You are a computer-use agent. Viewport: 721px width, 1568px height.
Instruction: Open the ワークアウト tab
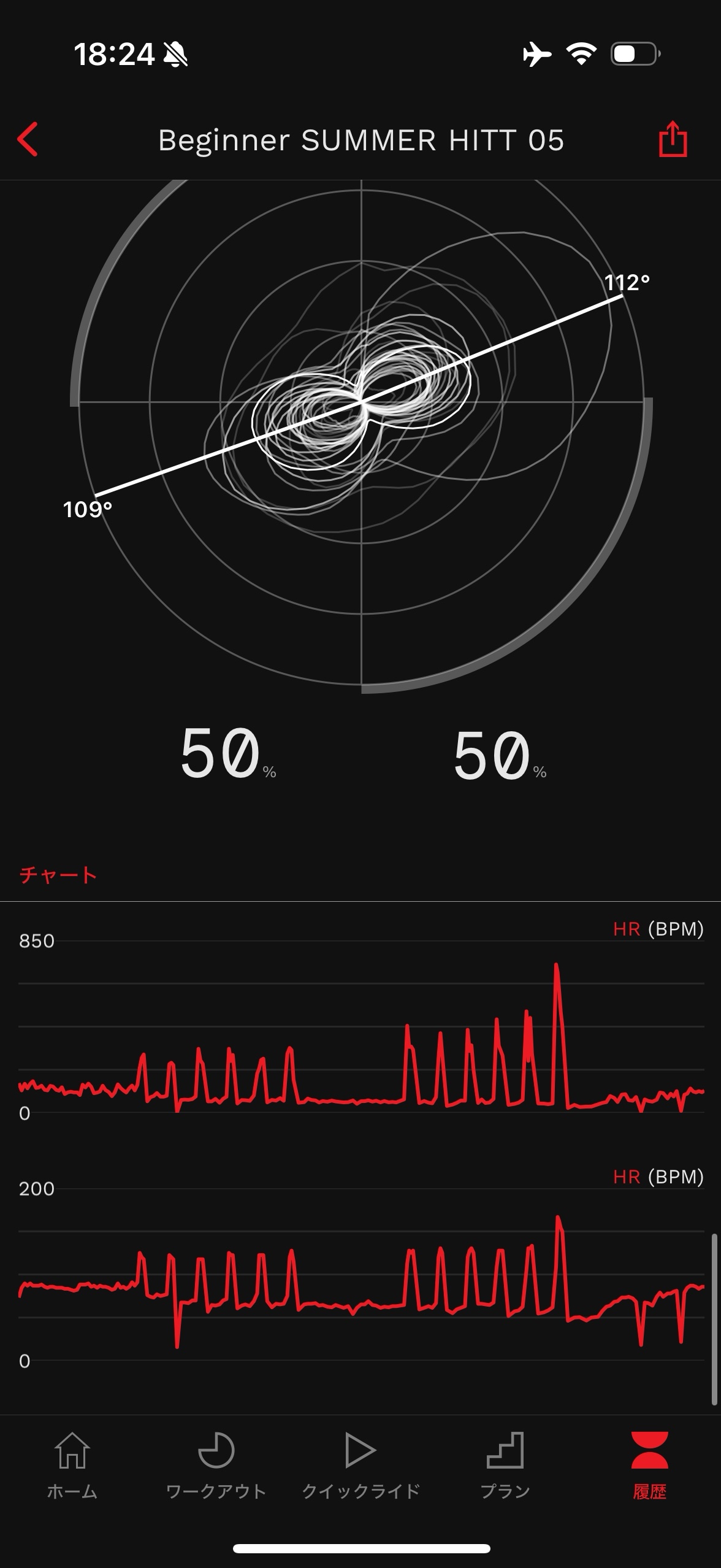click(x=216, y=1466)
